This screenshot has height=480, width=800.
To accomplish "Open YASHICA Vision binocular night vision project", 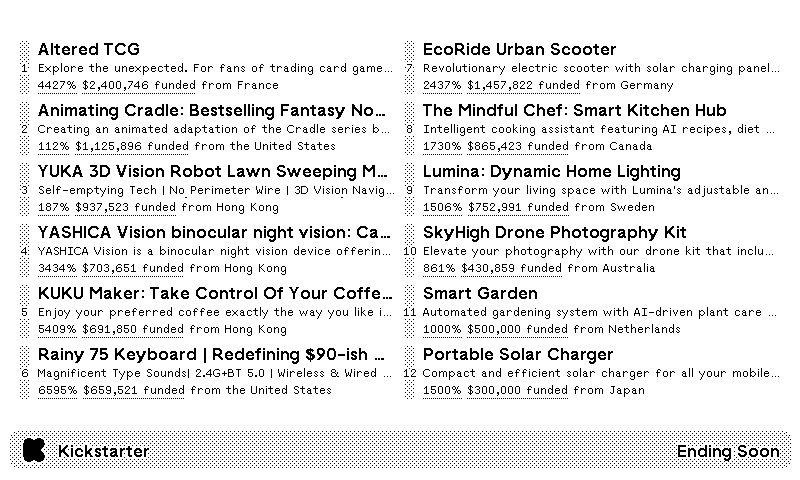I will [212, 232].
